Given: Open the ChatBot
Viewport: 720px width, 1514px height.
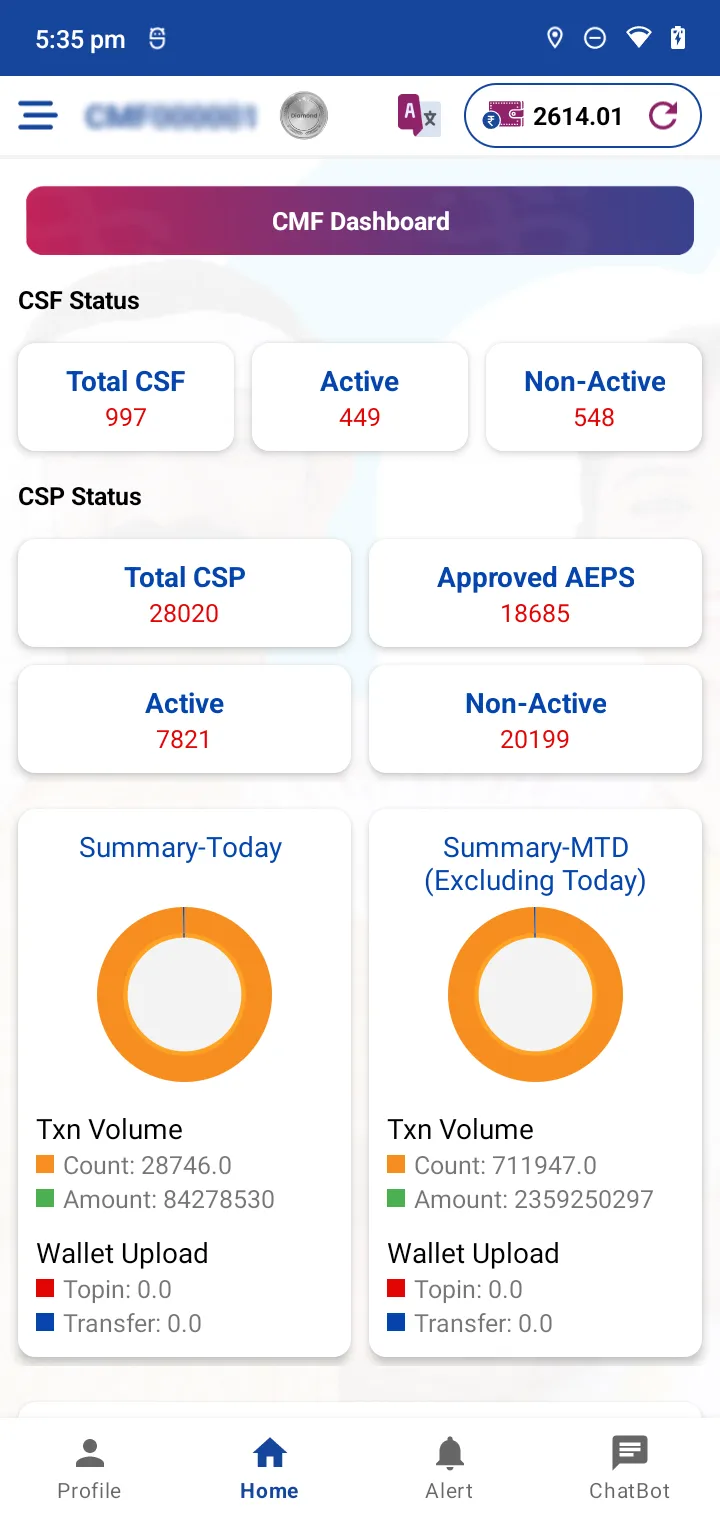Looking at the screenshot, I should [x=629, y=1465].
